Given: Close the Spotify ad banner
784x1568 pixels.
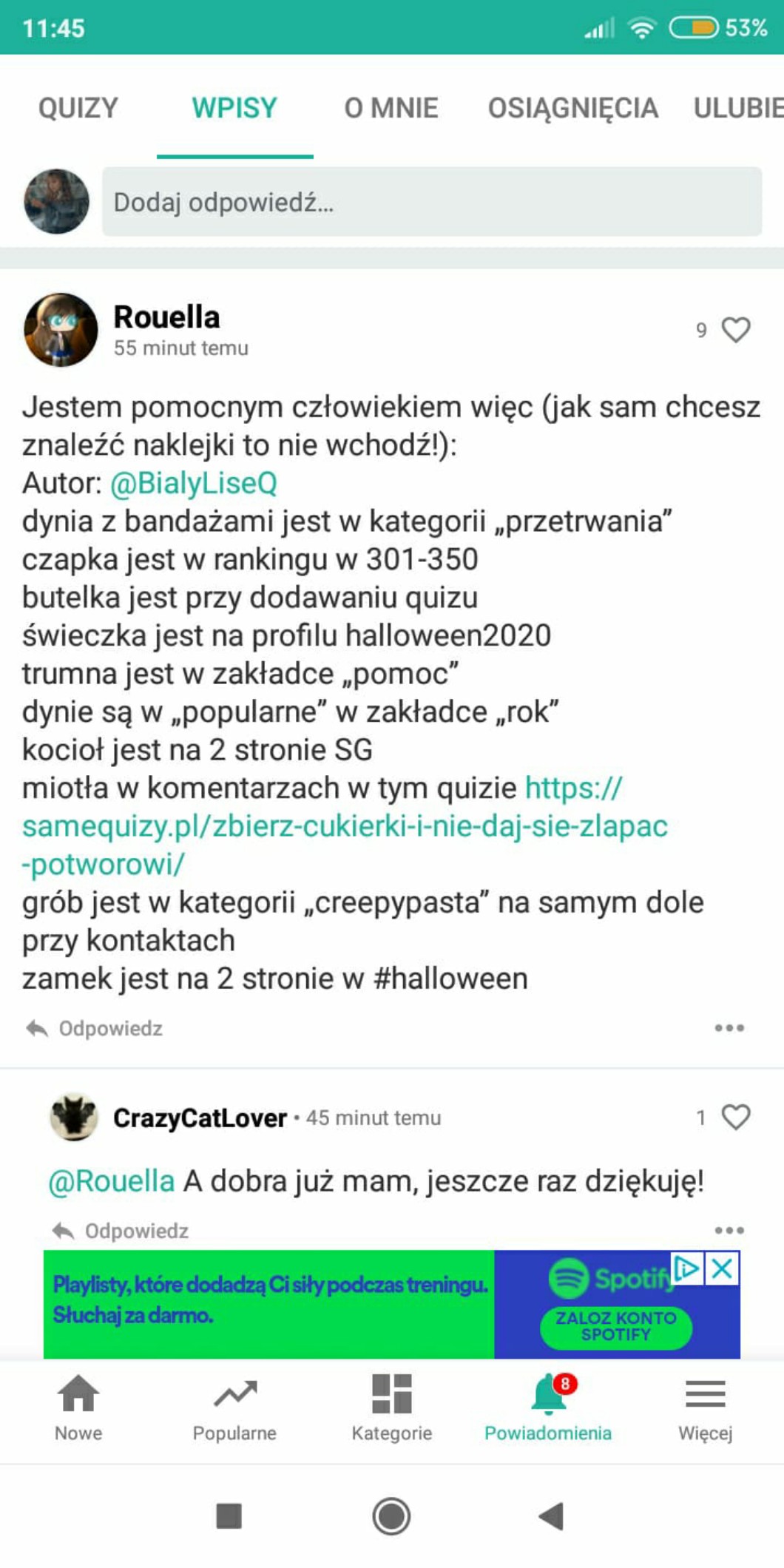Looking at the screenshot, I should click(723, 1269).
